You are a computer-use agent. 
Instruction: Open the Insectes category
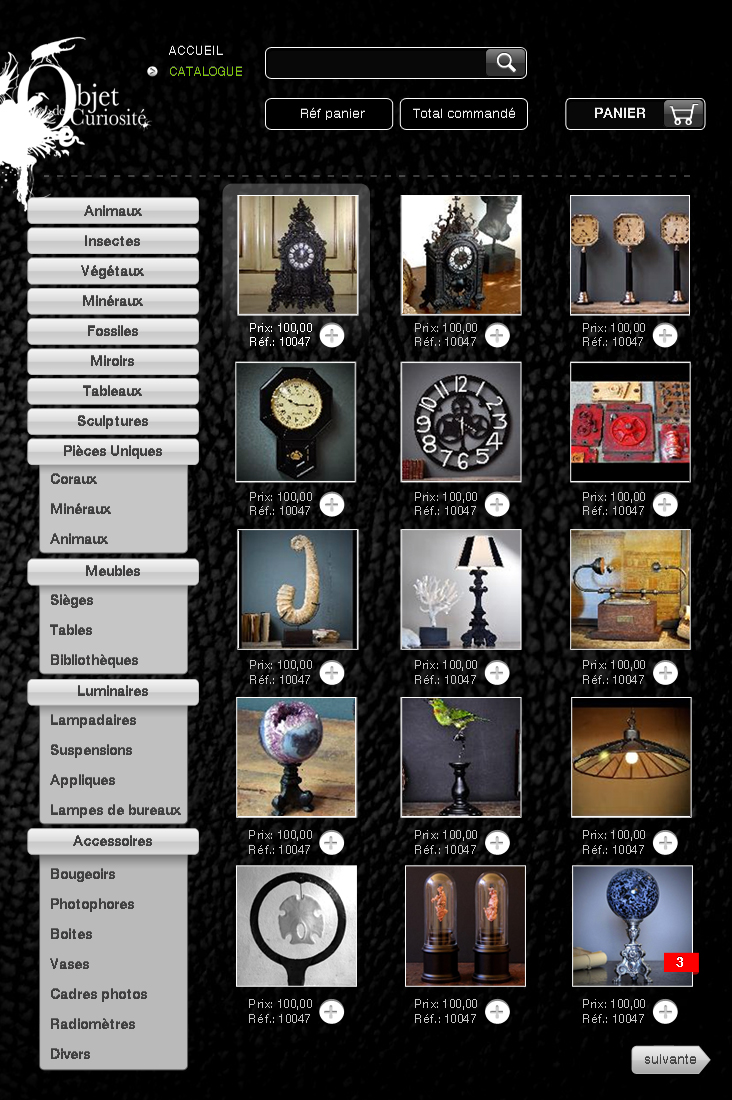coord(113,241)
